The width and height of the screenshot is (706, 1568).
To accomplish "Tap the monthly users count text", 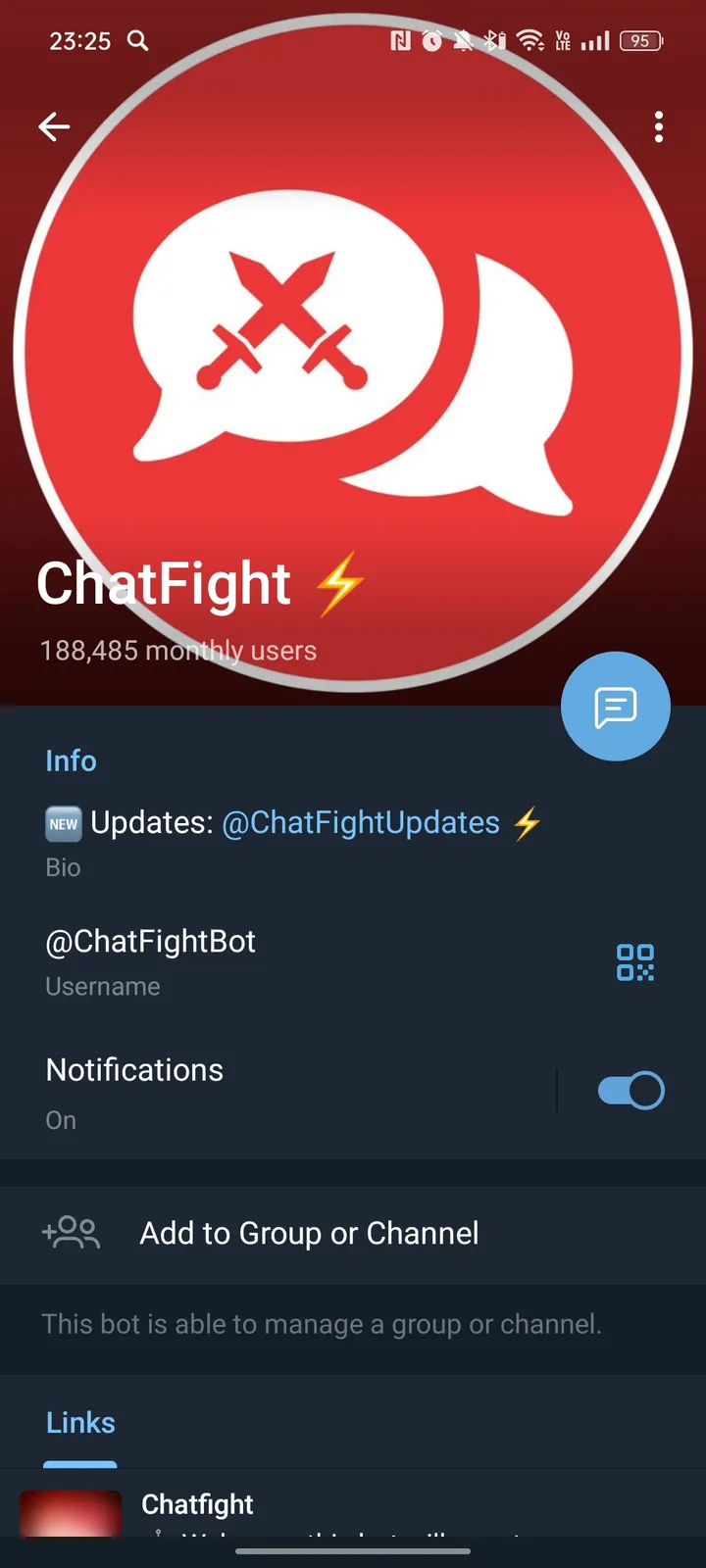I will tap(177, 650).
